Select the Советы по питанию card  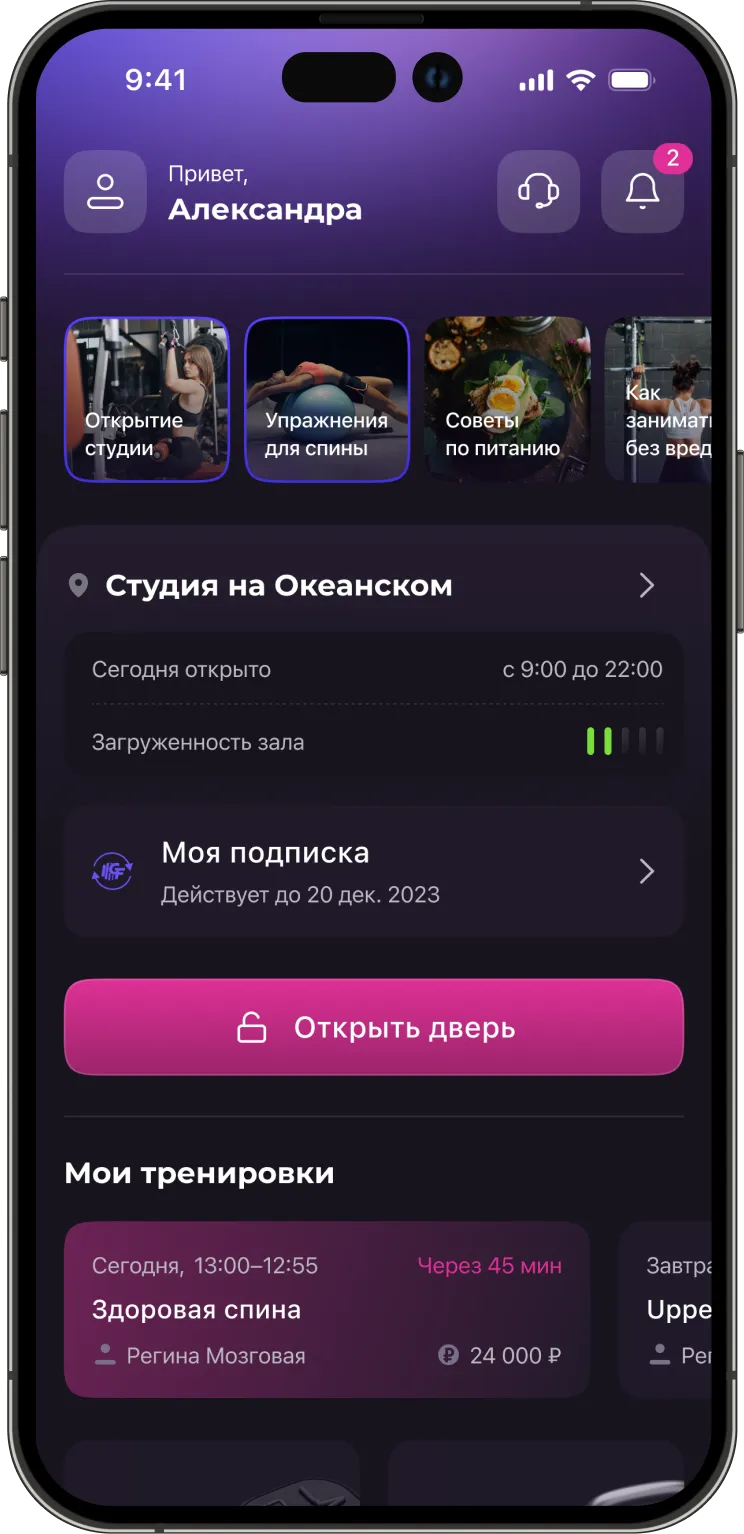point(506,400)
